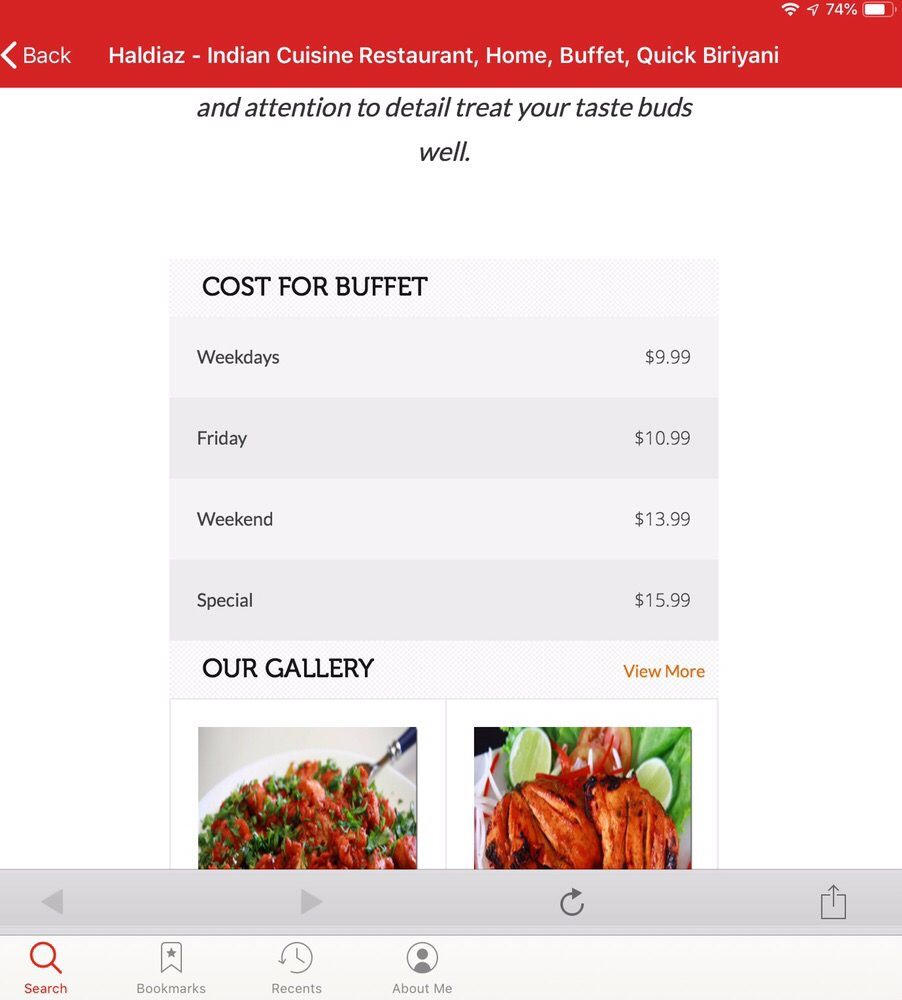902x1000 pixels.
Task: Reload the restaurant web page
Action: [571, 903]
